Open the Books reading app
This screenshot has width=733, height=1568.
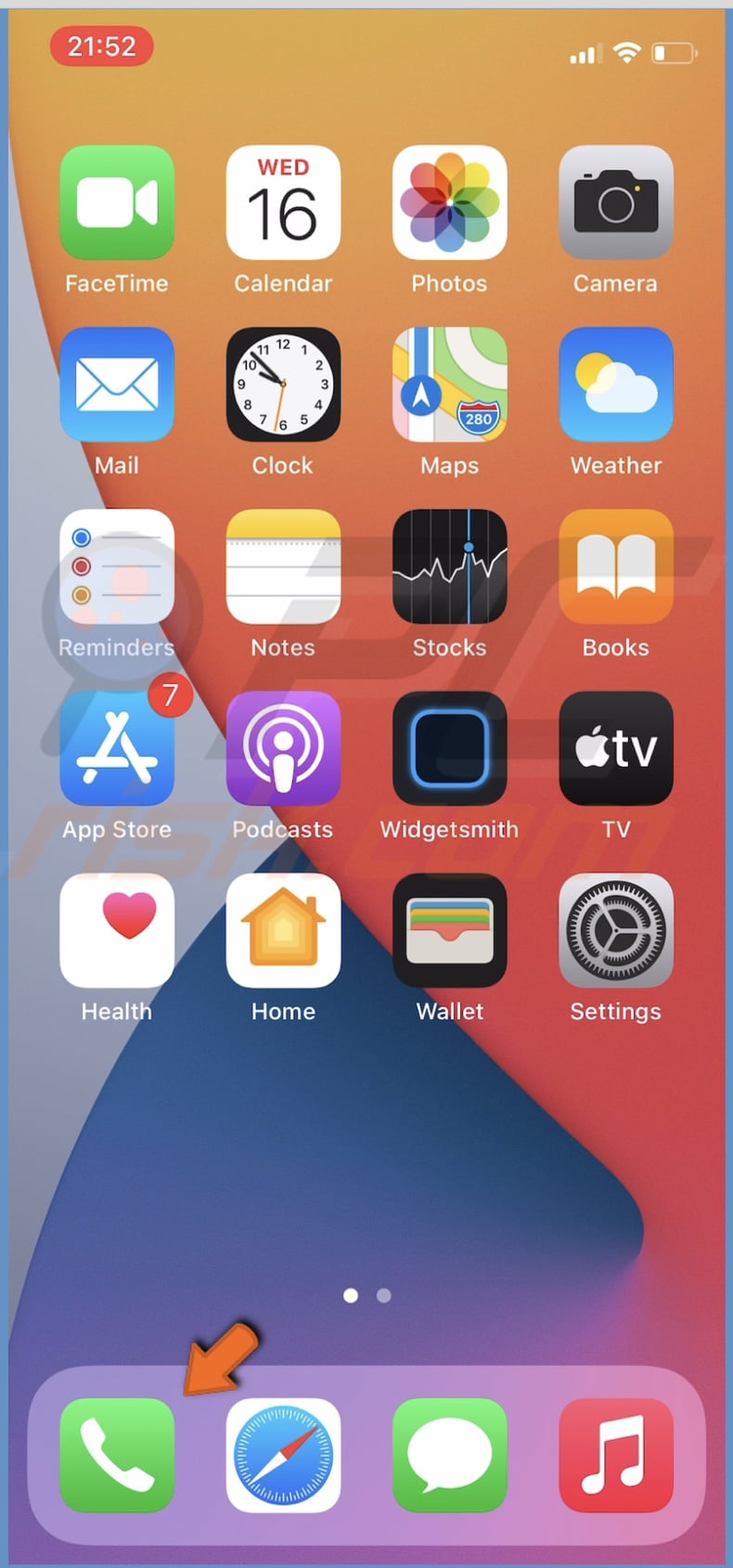615,566
